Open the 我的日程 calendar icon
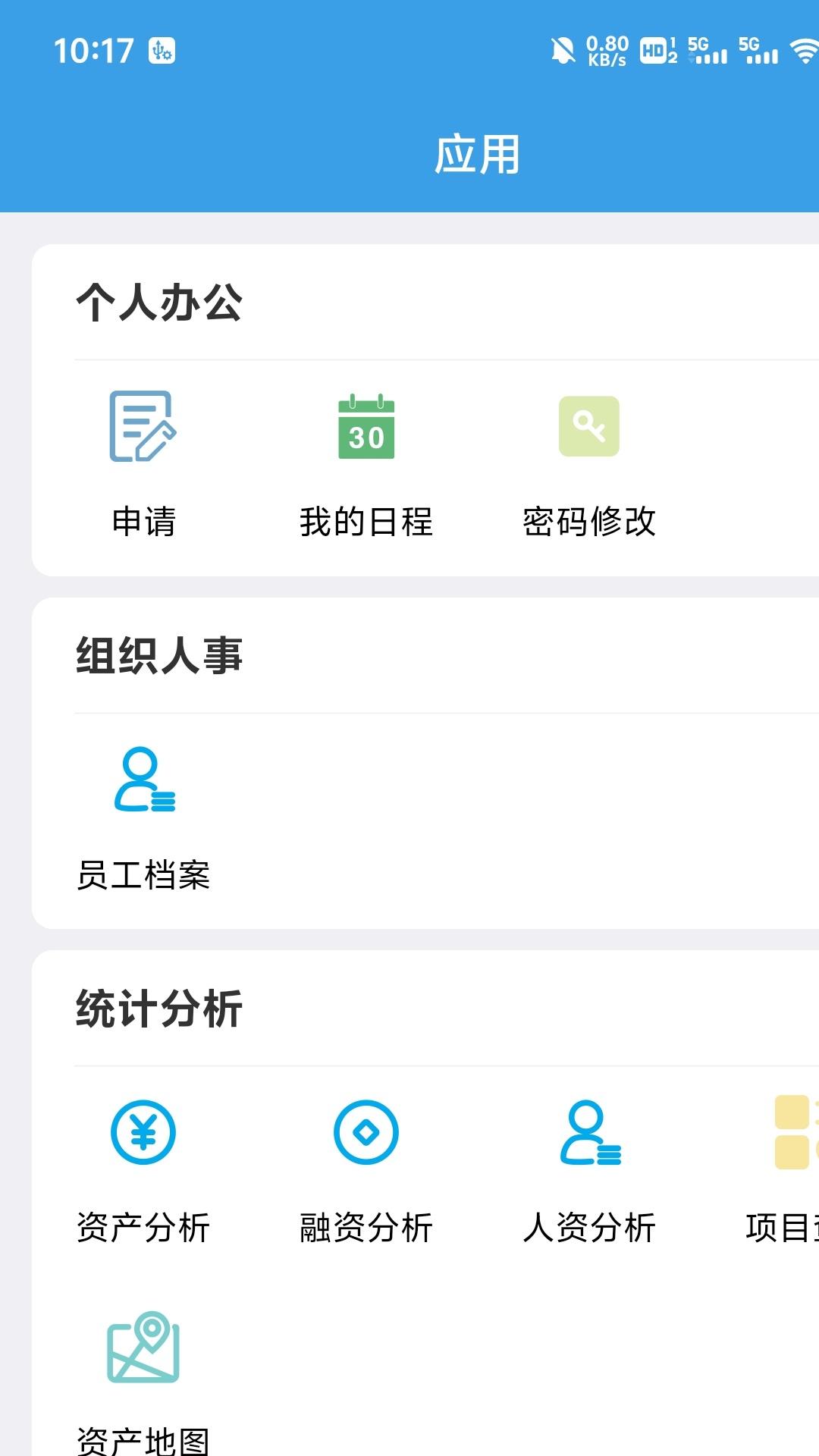This screenshot has width=819, height=1456. (366, 428)
